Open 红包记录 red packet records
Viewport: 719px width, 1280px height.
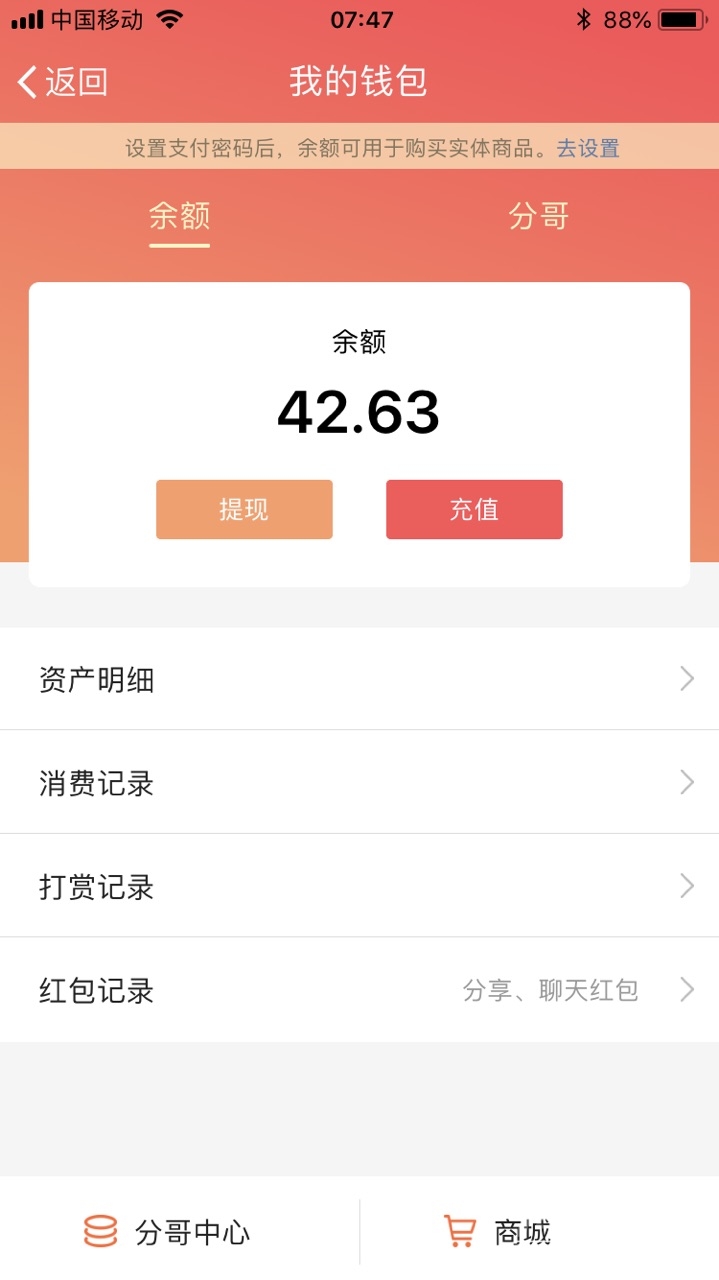[x=359, y=990]
